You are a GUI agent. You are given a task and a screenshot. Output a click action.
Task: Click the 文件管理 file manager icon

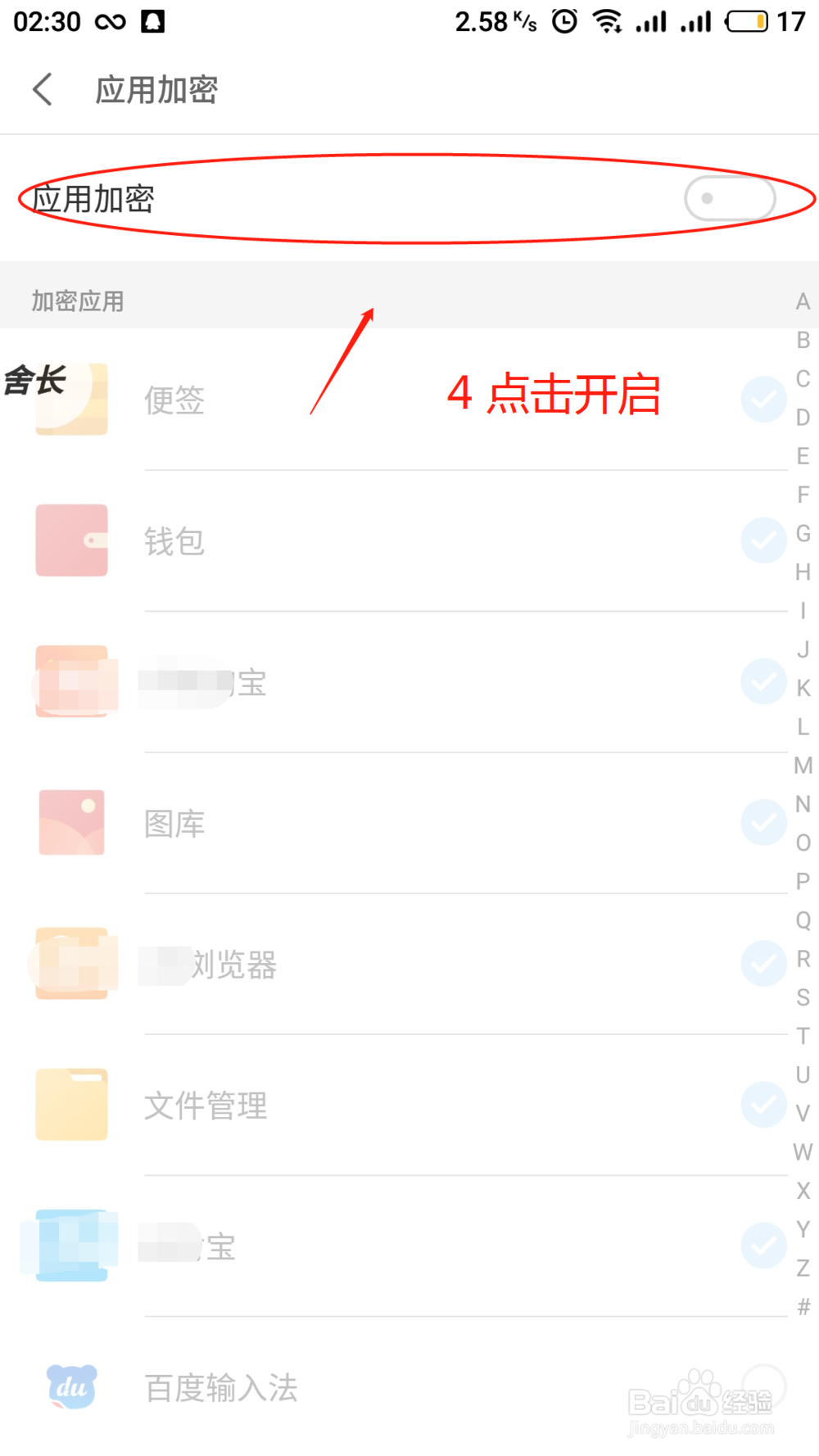click(x=72, y=1104)
